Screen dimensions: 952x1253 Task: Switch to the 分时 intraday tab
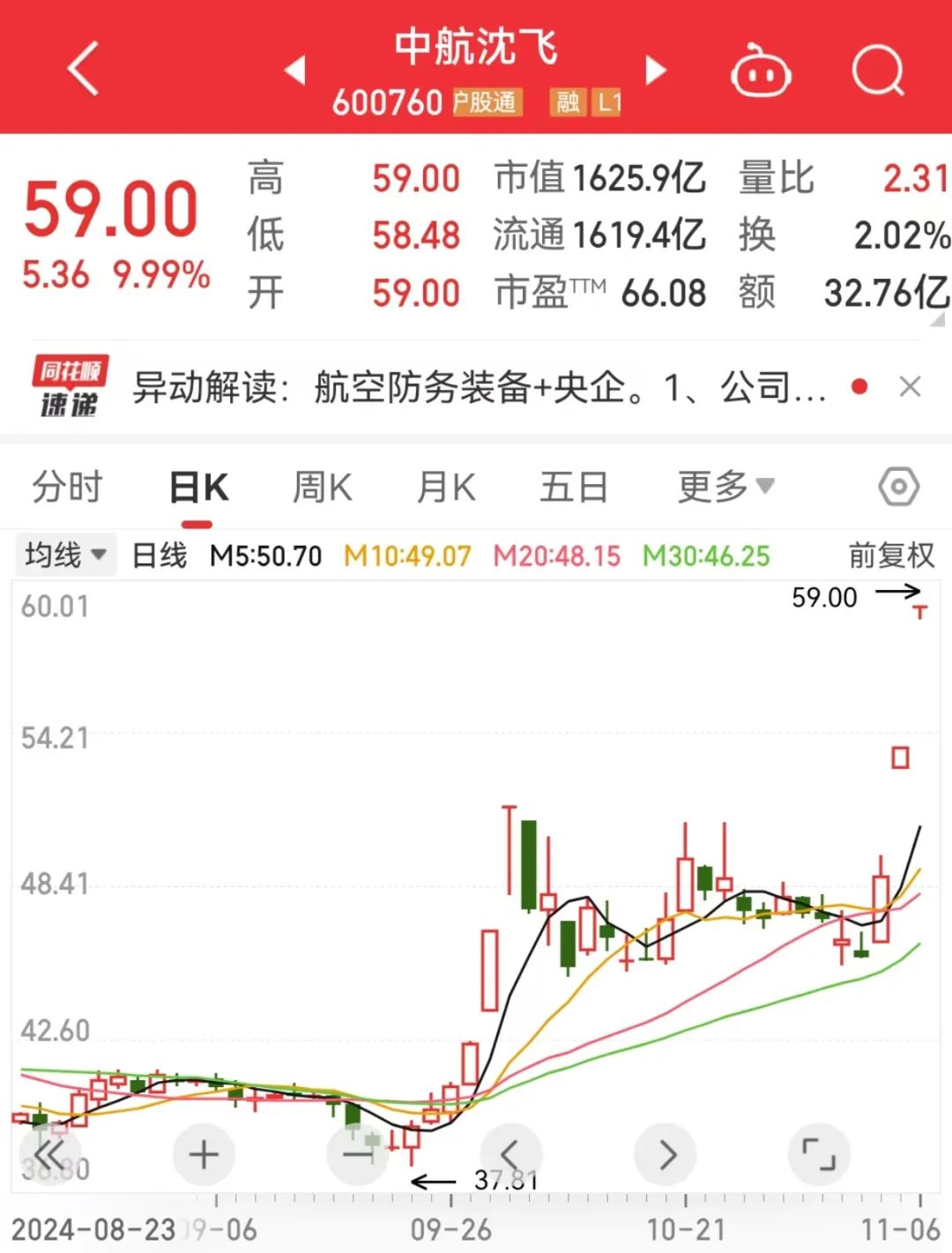(x=66, y=486)
